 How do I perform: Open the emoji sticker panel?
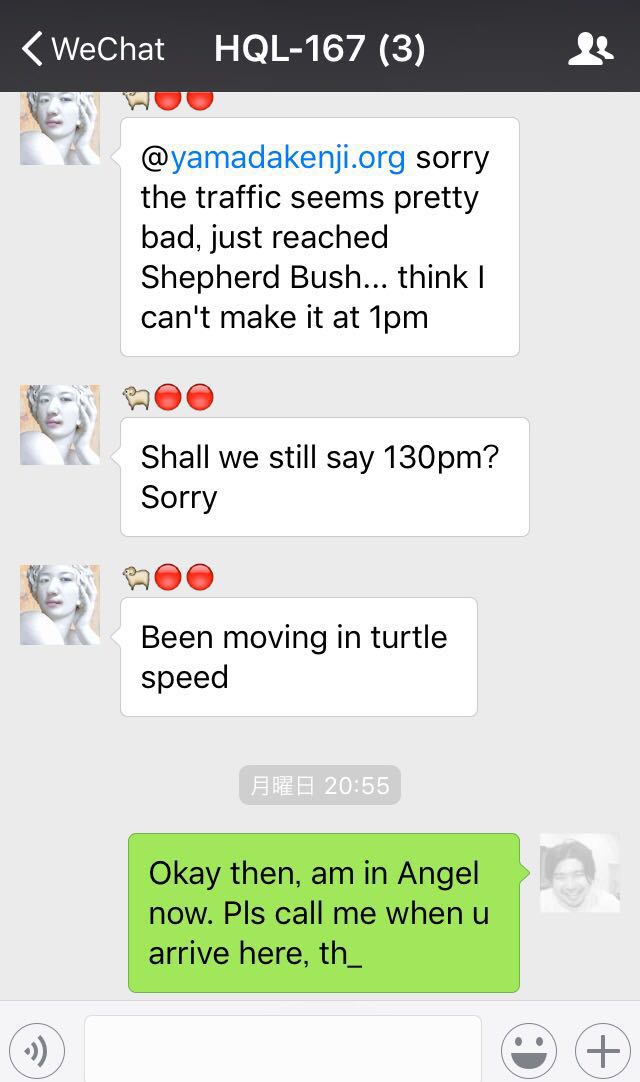coord(529,1050)
